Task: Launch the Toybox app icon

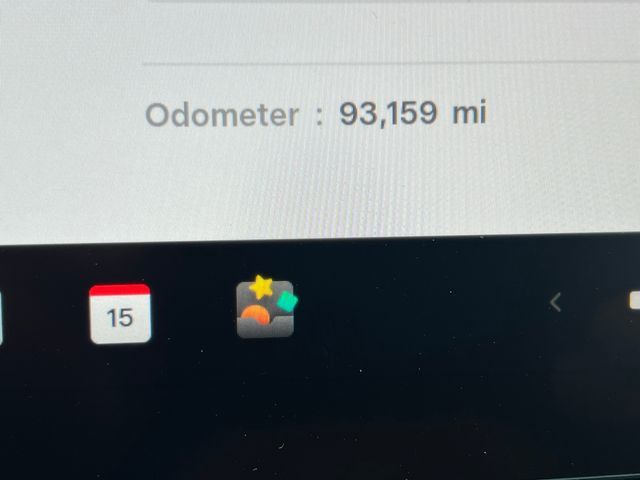Action: [x=266, y=309]
